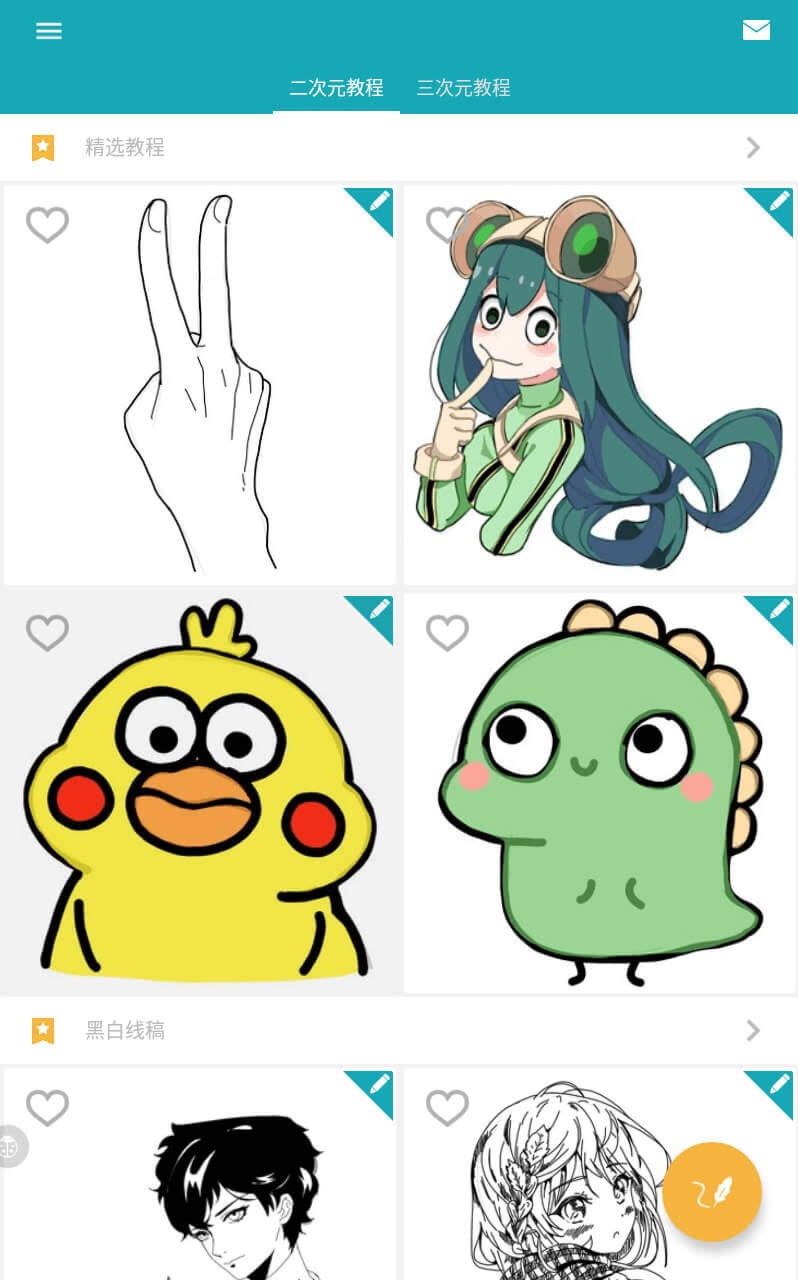Favorite the green-haired girl drawing
Screen dimensions: 798x1280
[445, 225]
